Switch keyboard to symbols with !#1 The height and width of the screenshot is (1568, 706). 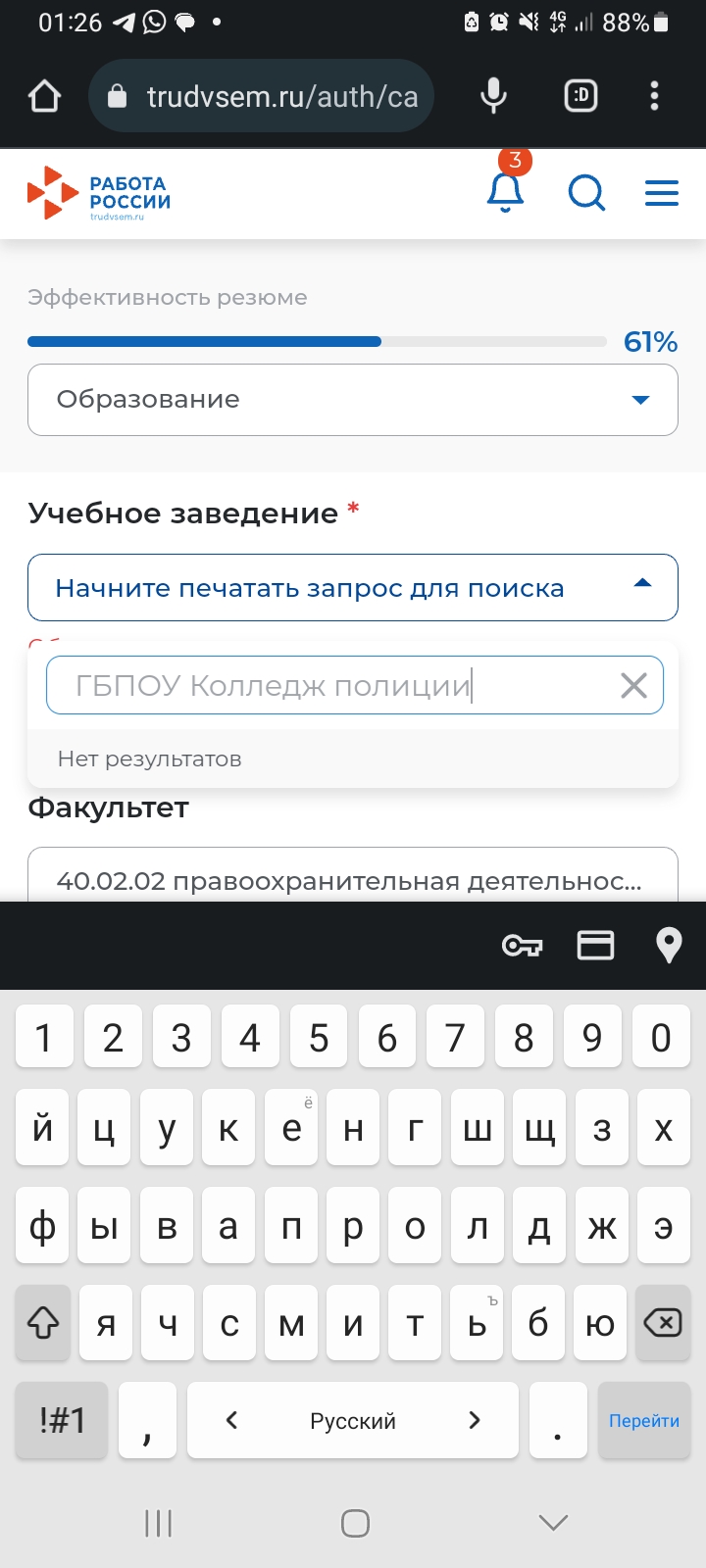[62, 1421]
